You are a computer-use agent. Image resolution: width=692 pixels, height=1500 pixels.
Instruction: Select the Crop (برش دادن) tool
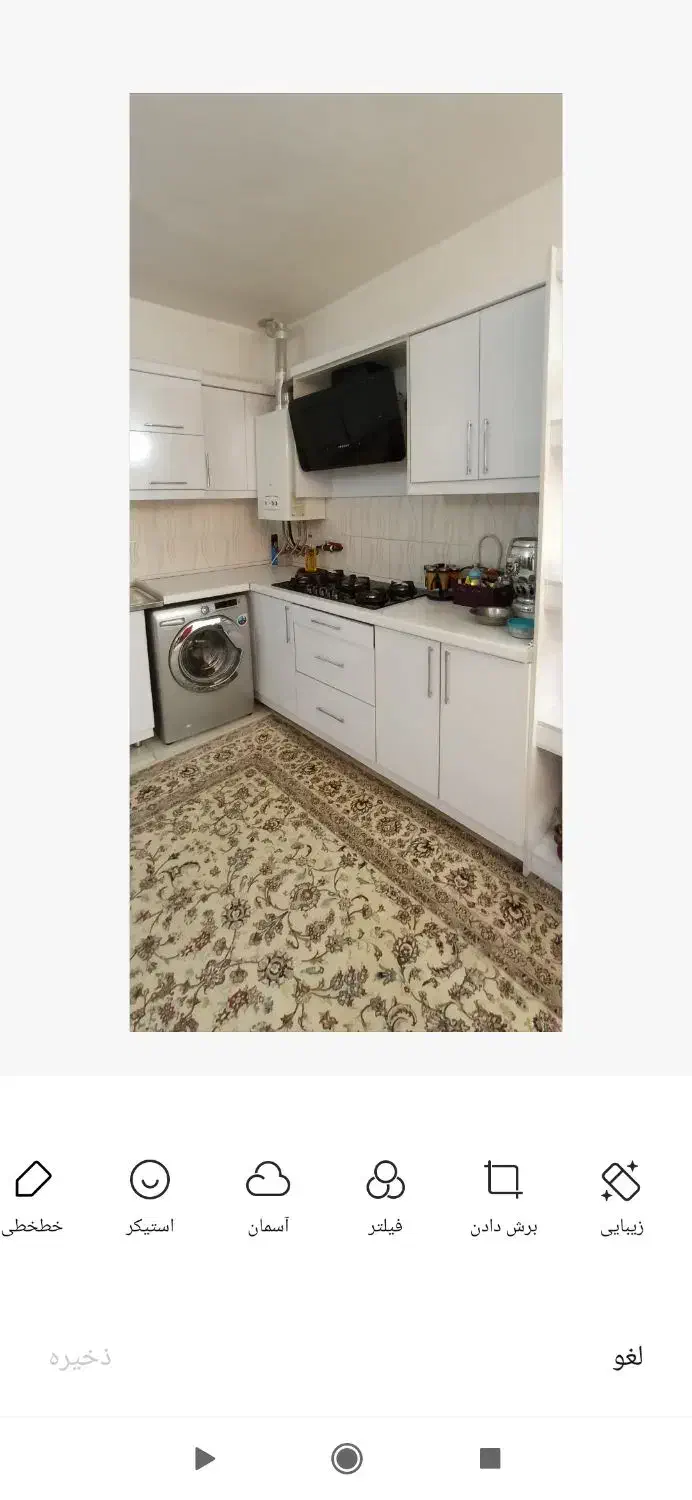[504, 1196]
